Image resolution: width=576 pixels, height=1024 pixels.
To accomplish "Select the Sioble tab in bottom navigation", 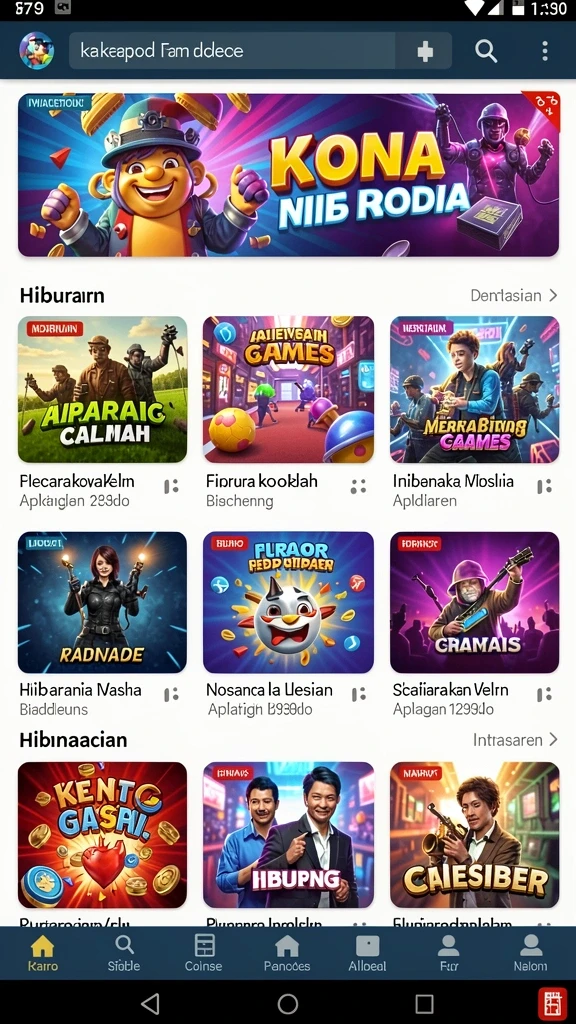I will click(123, 953).
